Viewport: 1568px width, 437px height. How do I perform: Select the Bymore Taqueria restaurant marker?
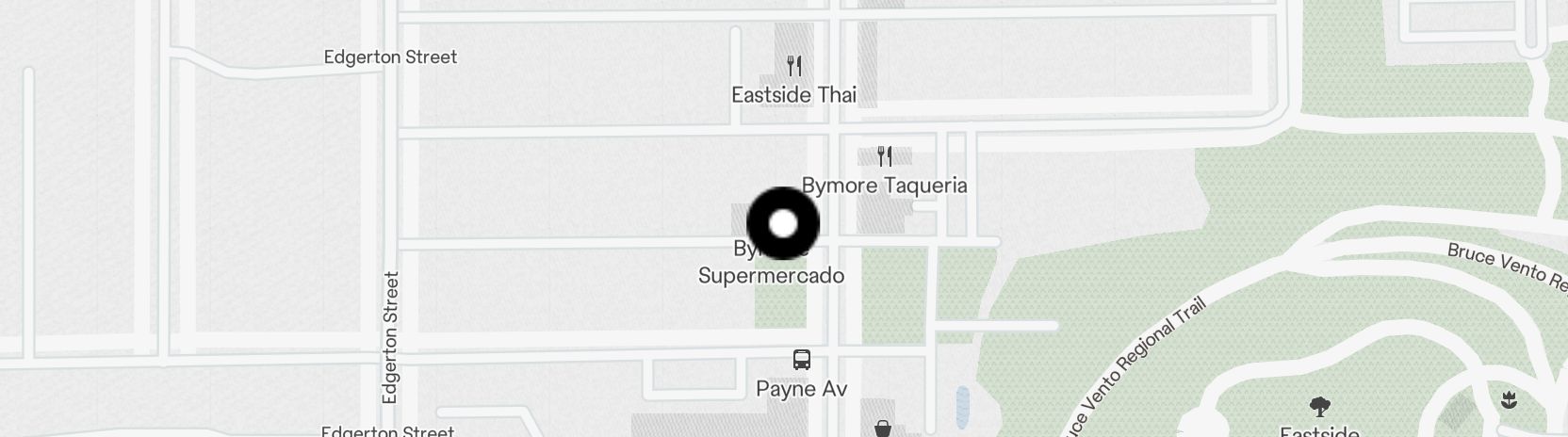click(x=884, y=156)
